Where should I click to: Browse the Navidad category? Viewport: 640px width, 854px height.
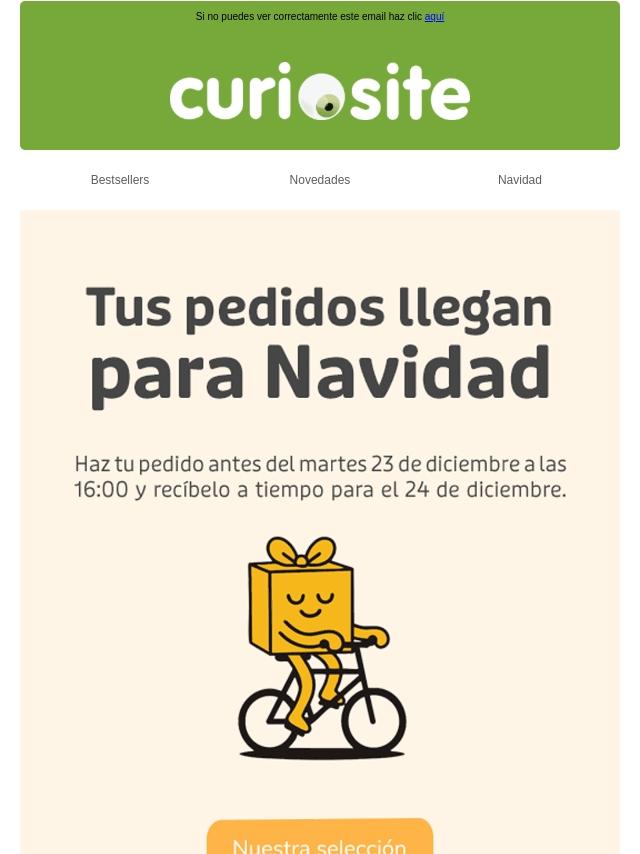[x=520, y=180]
